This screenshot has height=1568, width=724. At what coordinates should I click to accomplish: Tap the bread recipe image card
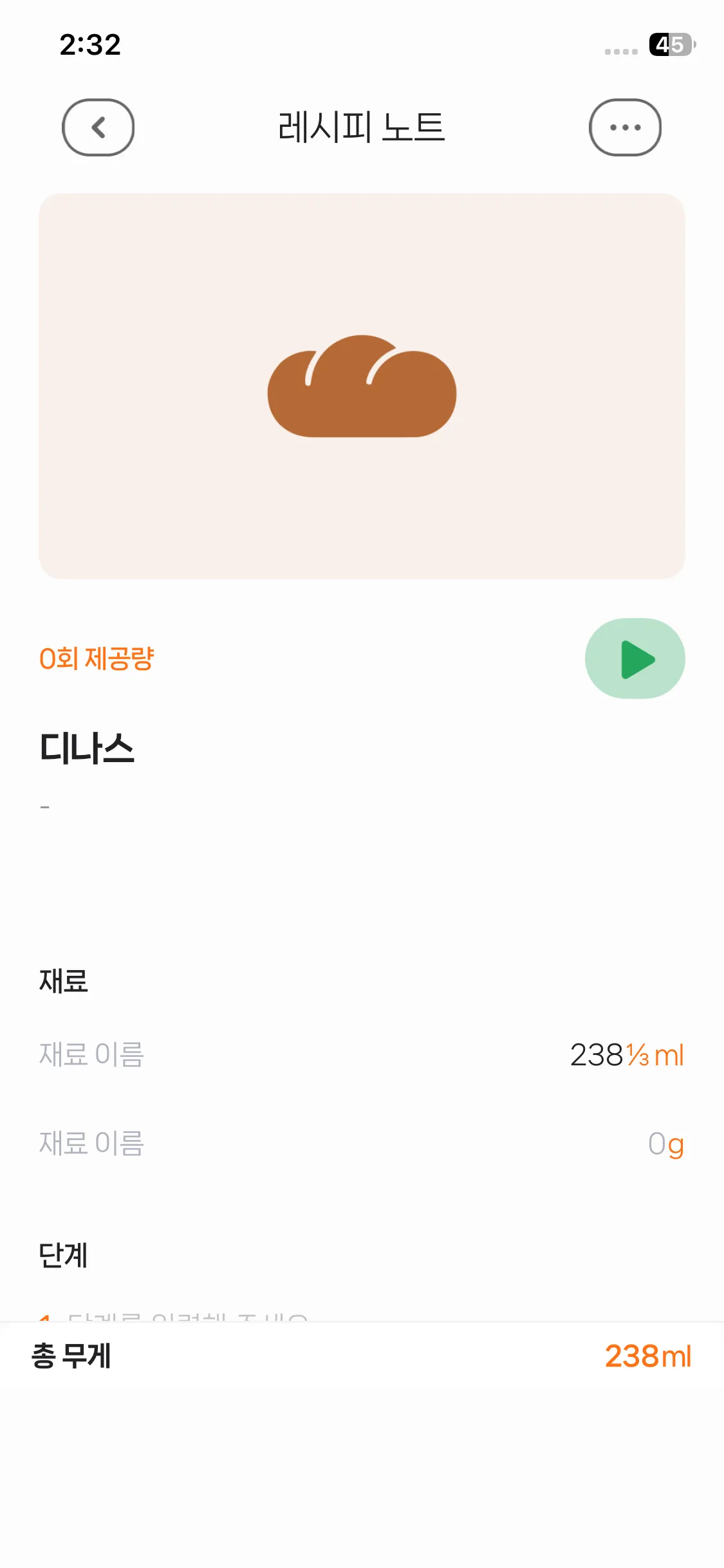[362, 386]
